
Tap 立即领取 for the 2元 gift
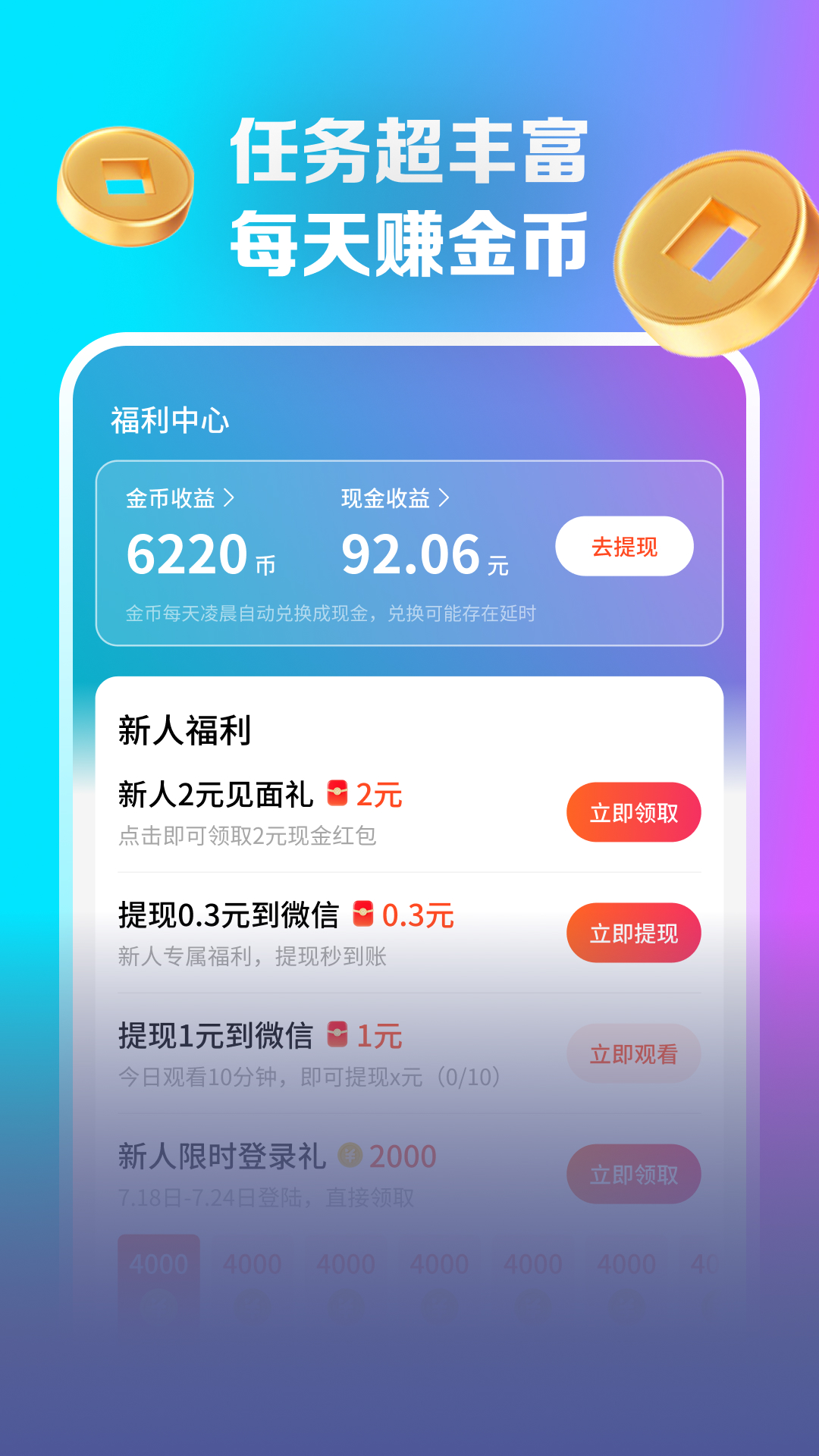633,811
